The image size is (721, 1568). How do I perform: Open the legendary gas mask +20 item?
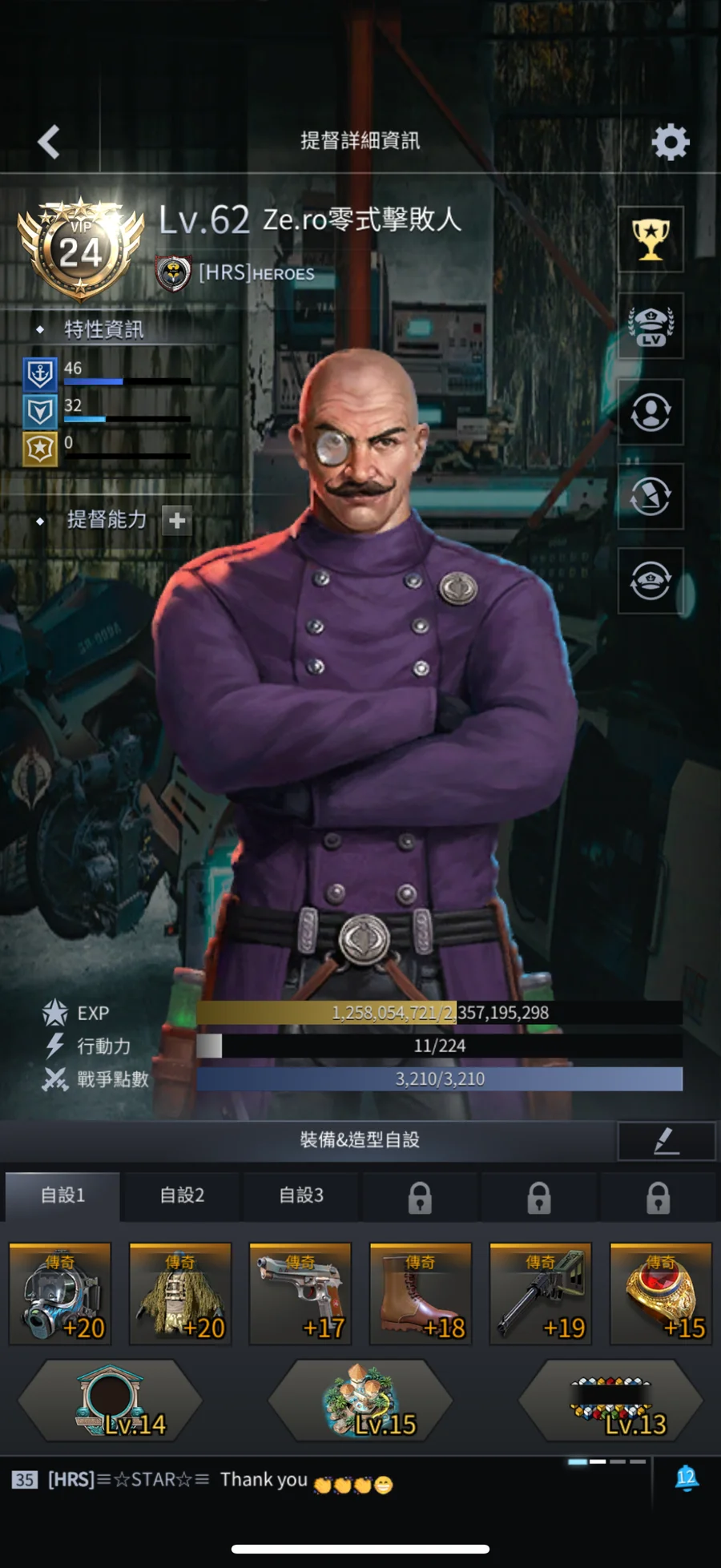click(x=60, y=1293)
